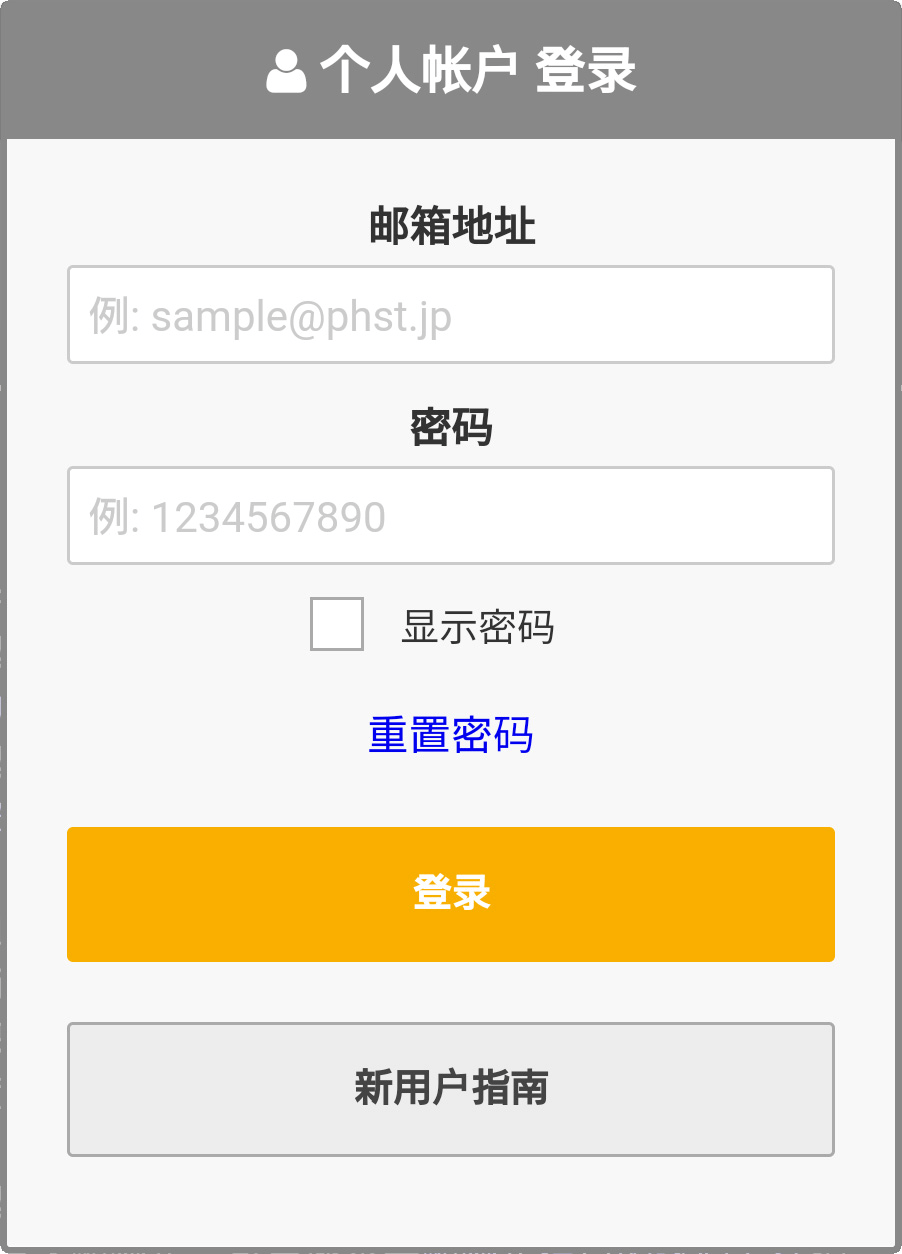Check the 显示密码 checkbox
Screen dimensions: 902x1254
(337, 625)
